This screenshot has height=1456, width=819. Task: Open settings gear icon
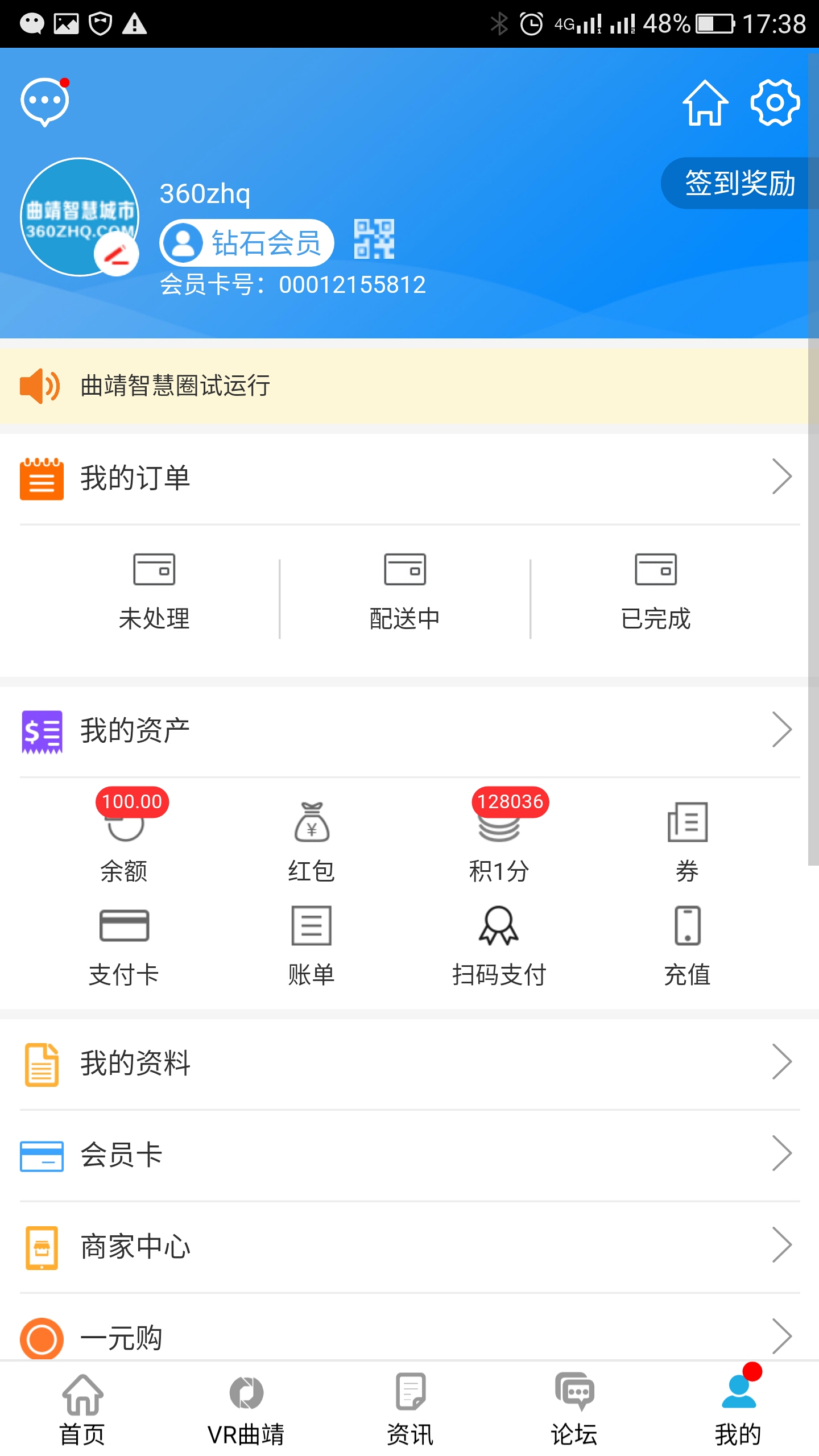point(775,103)
